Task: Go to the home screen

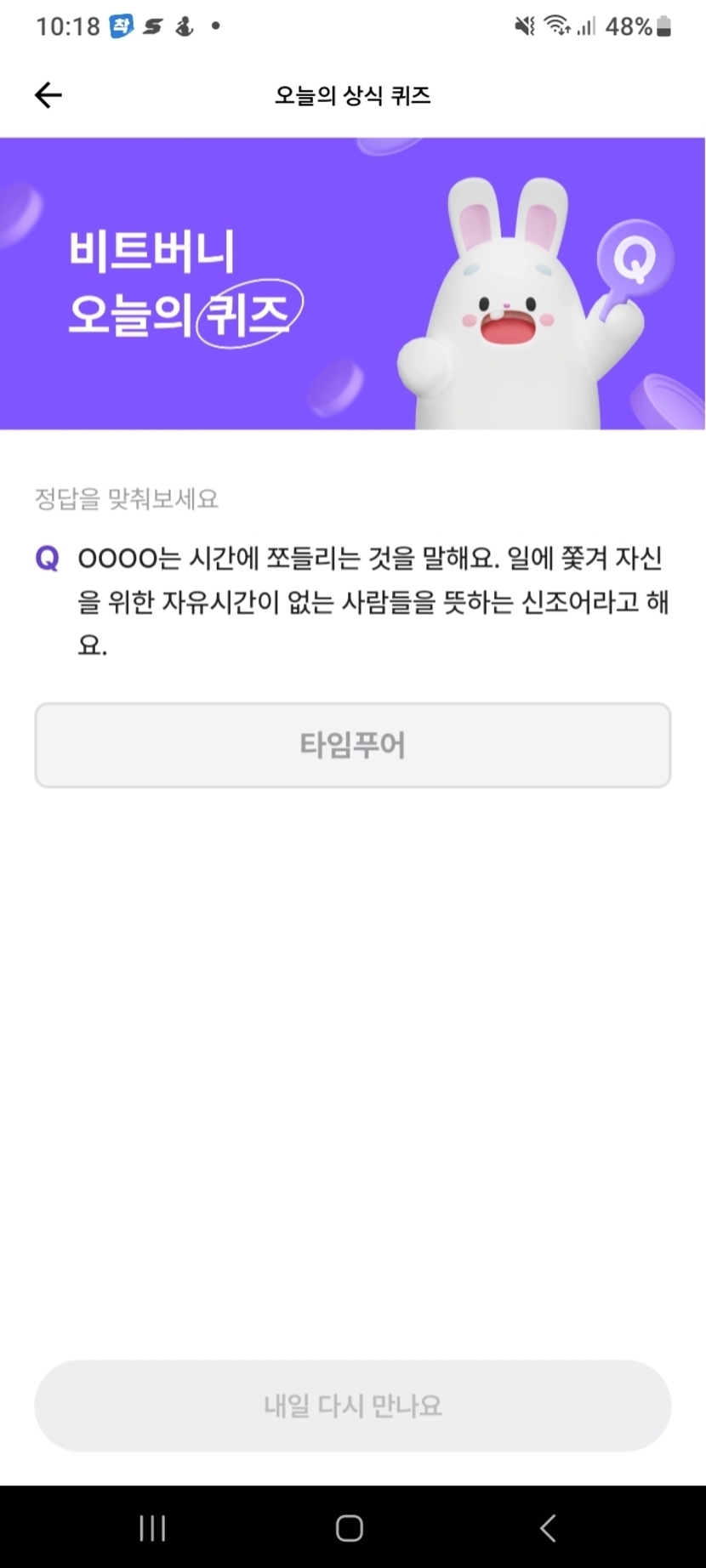Action: click(x=350, y=1528)
